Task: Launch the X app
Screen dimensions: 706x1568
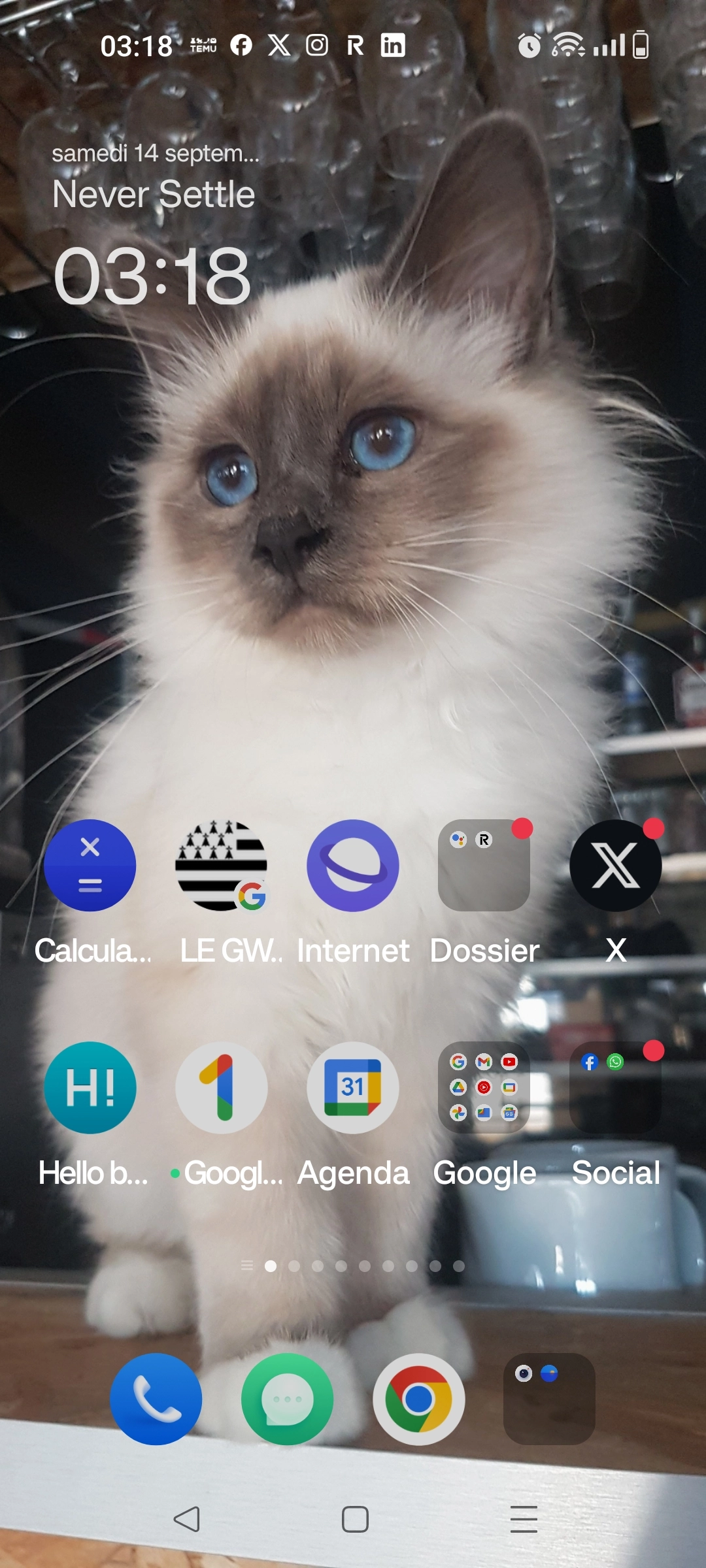Action: 615,866
